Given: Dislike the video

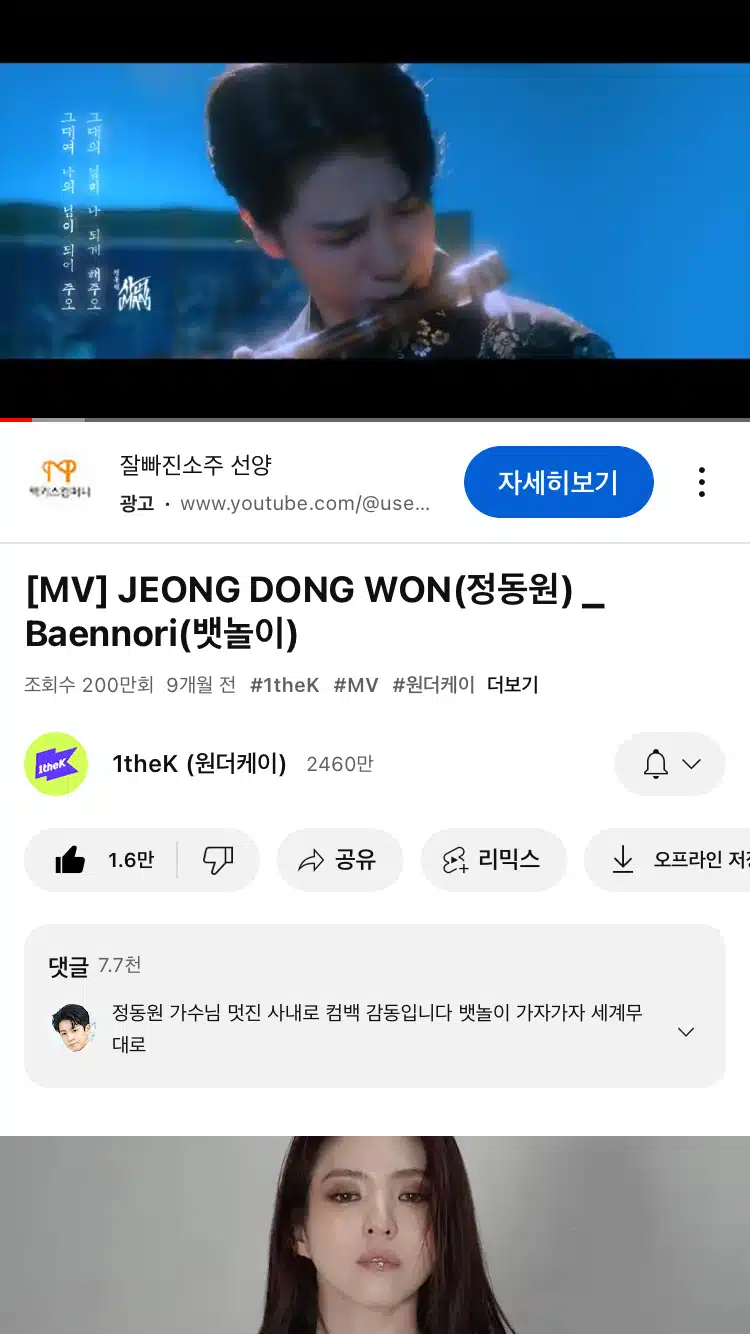Looking at the screenshot, I should [x=218, y=860].
